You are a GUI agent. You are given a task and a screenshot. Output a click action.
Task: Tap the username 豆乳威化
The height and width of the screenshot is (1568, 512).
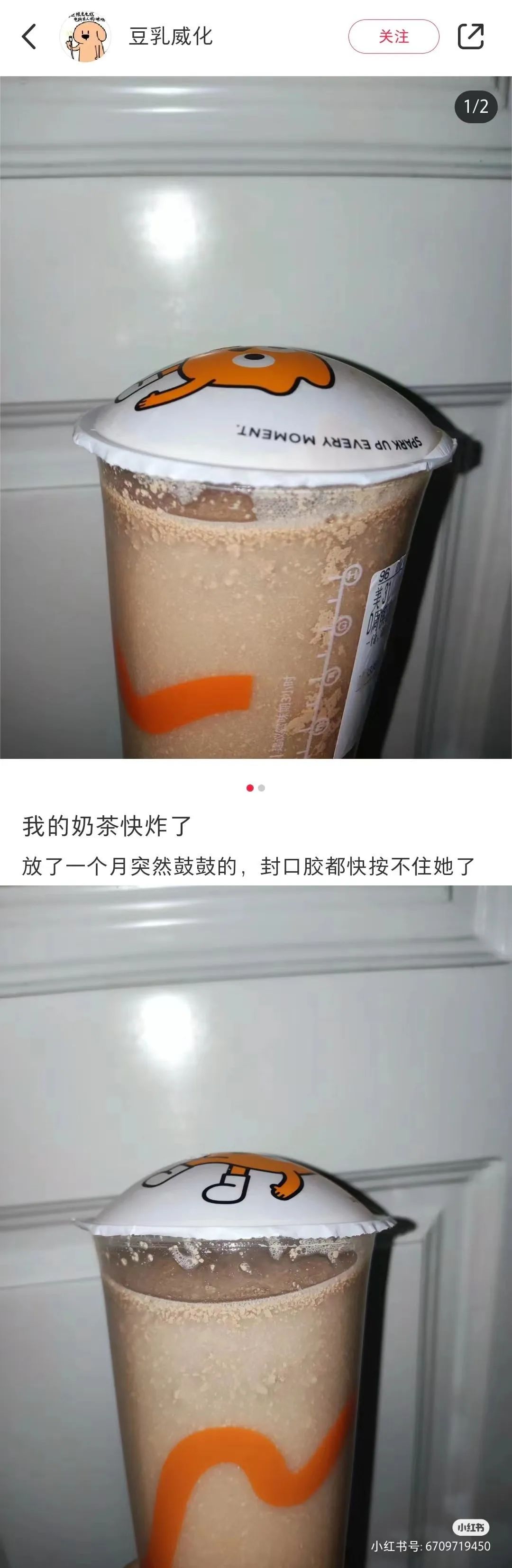(x=171, y=37)
